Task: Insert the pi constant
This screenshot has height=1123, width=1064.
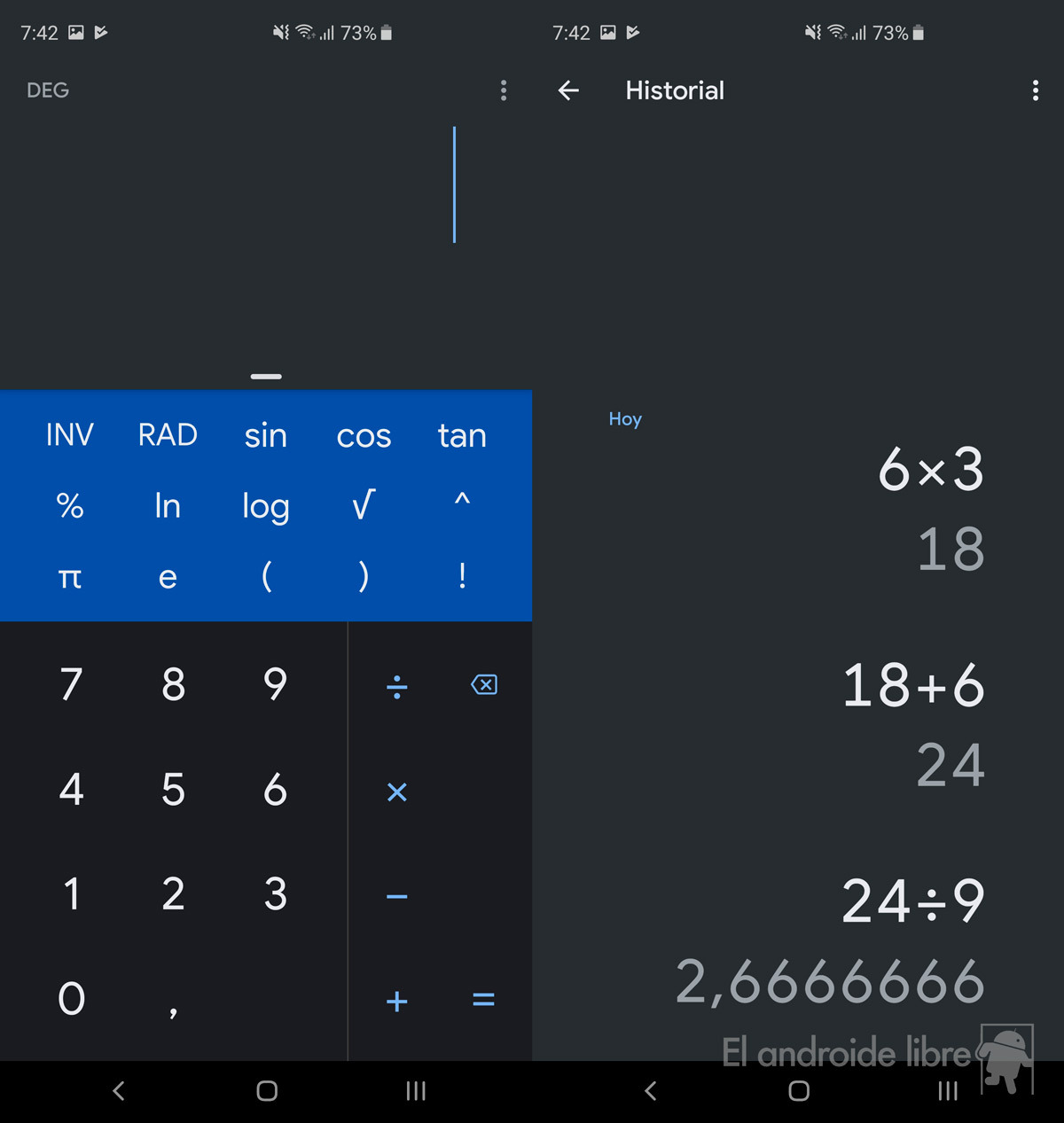Action: (x=70, y=577)
